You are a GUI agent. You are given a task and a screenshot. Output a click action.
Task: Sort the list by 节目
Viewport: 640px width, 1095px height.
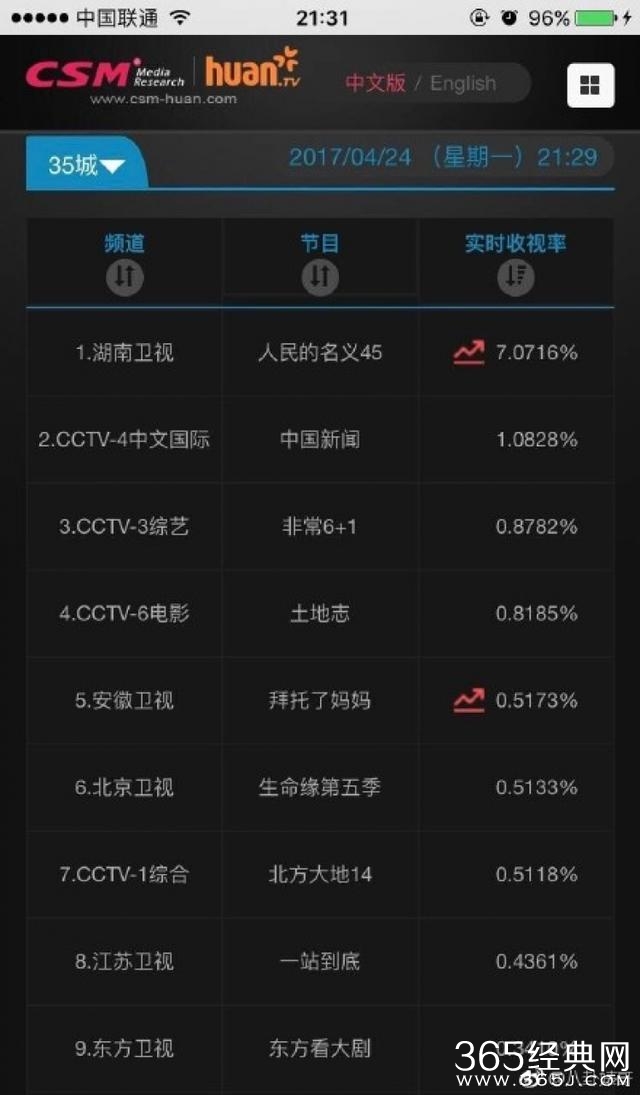320,276
